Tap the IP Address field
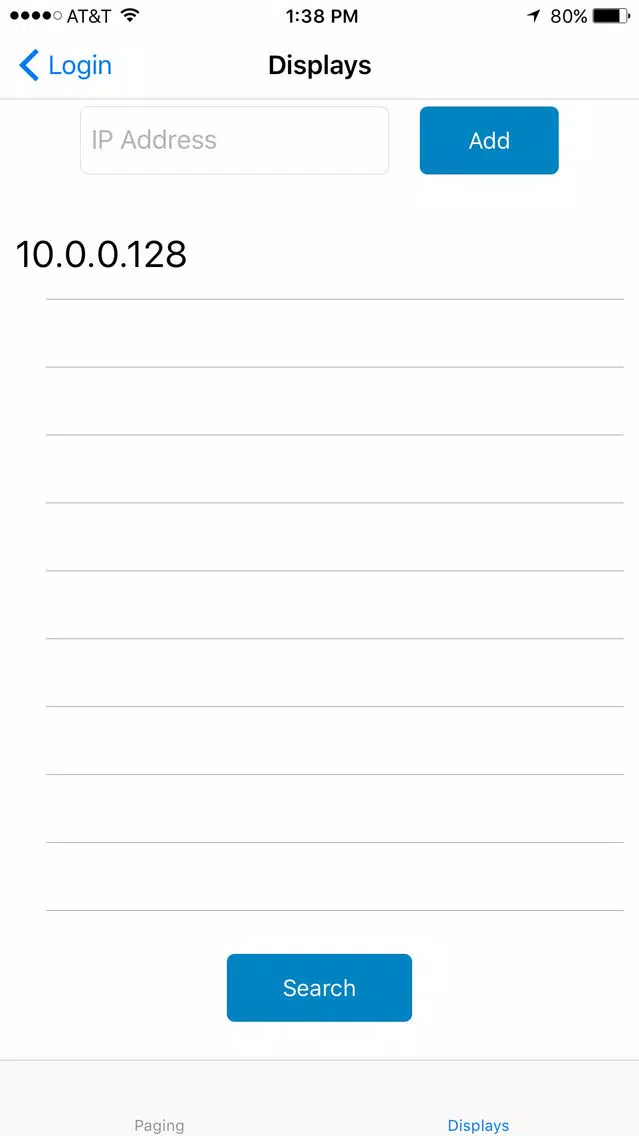 click(x=234, y=140)
